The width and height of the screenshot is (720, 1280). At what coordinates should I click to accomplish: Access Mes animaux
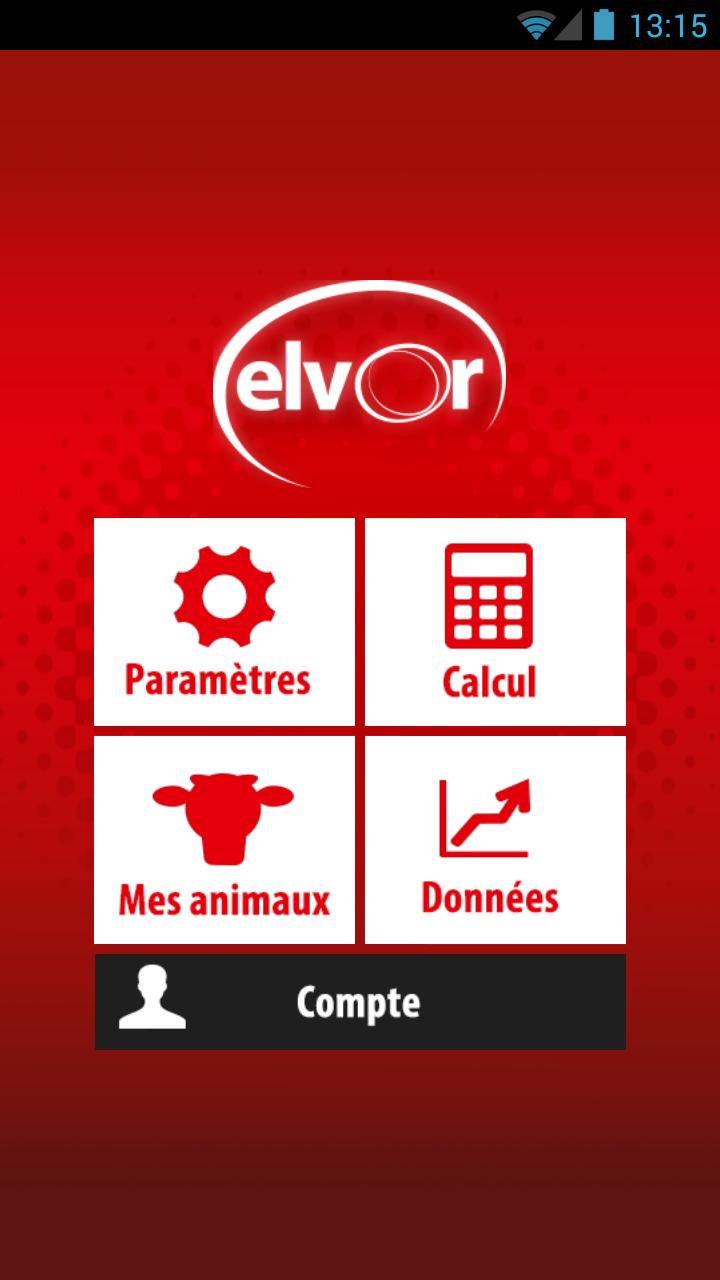click(x=223, y=840)
